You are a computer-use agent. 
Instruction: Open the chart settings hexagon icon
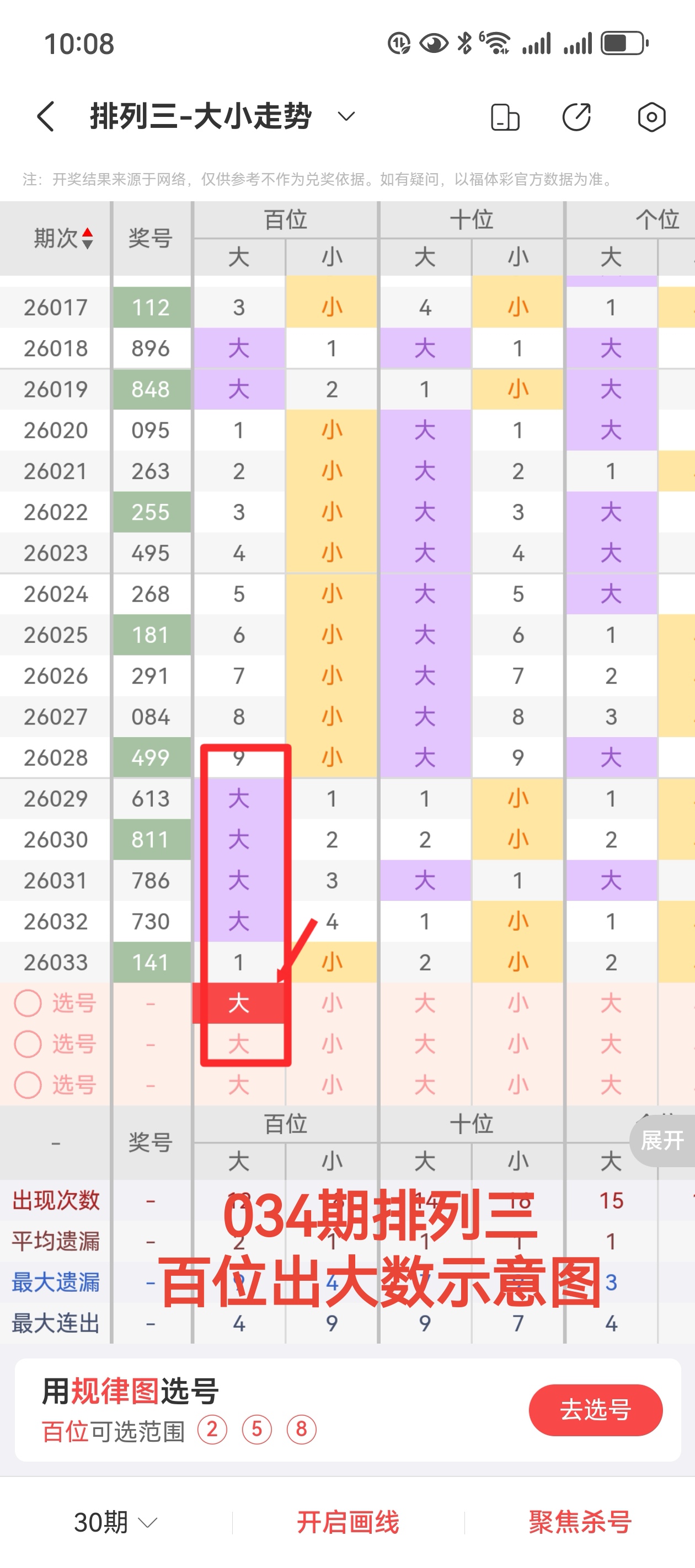[x=651, y=117]
